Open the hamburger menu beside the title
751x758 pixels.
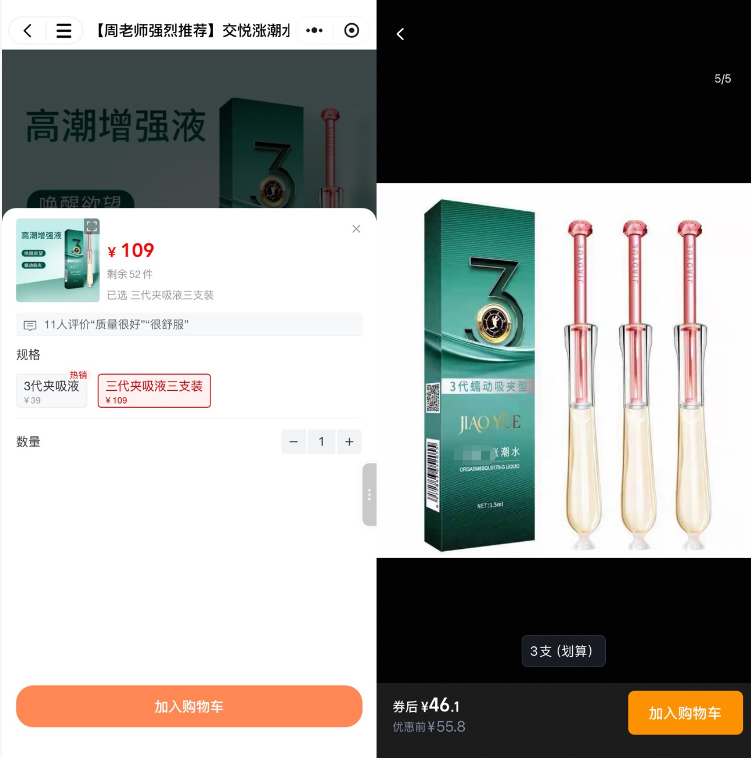point(63,31)
